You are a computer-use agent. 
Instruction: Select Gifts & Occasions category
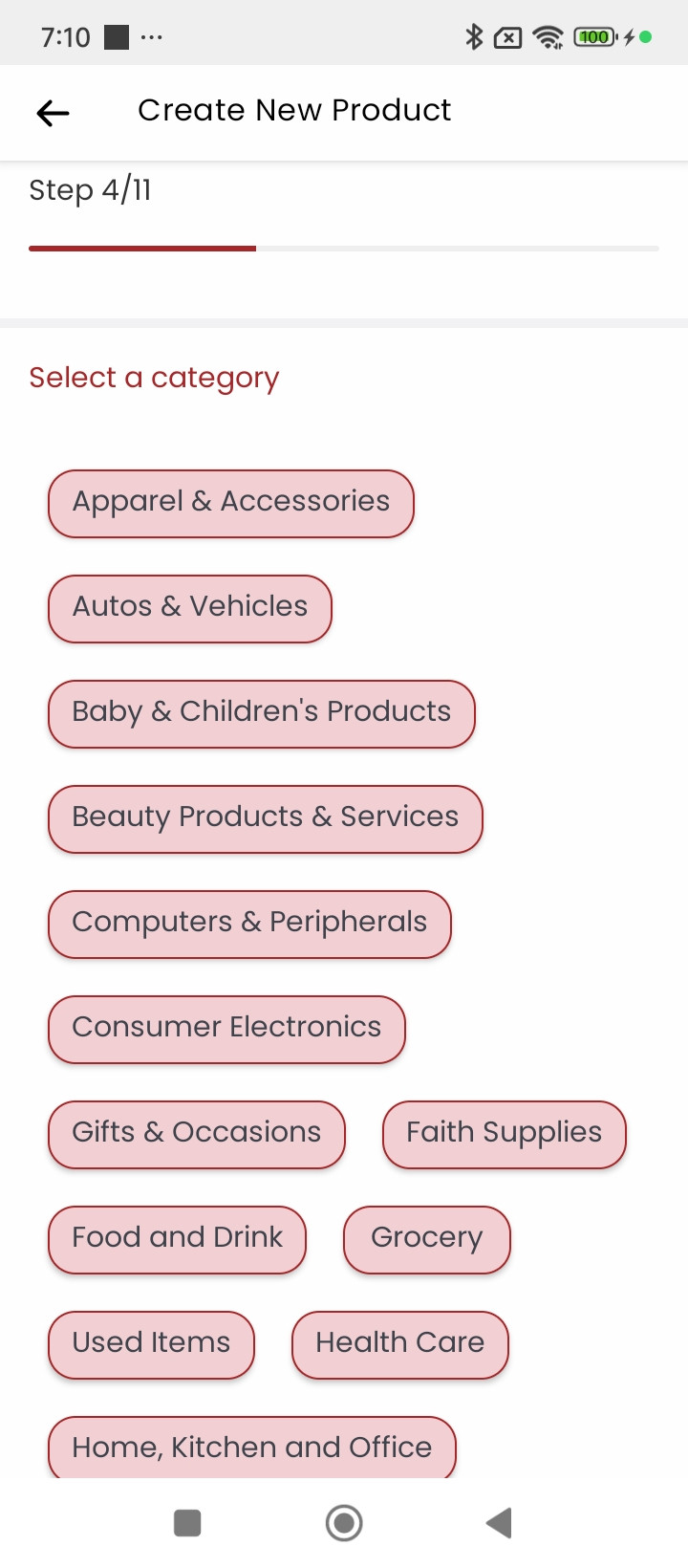coord(197,1134)
